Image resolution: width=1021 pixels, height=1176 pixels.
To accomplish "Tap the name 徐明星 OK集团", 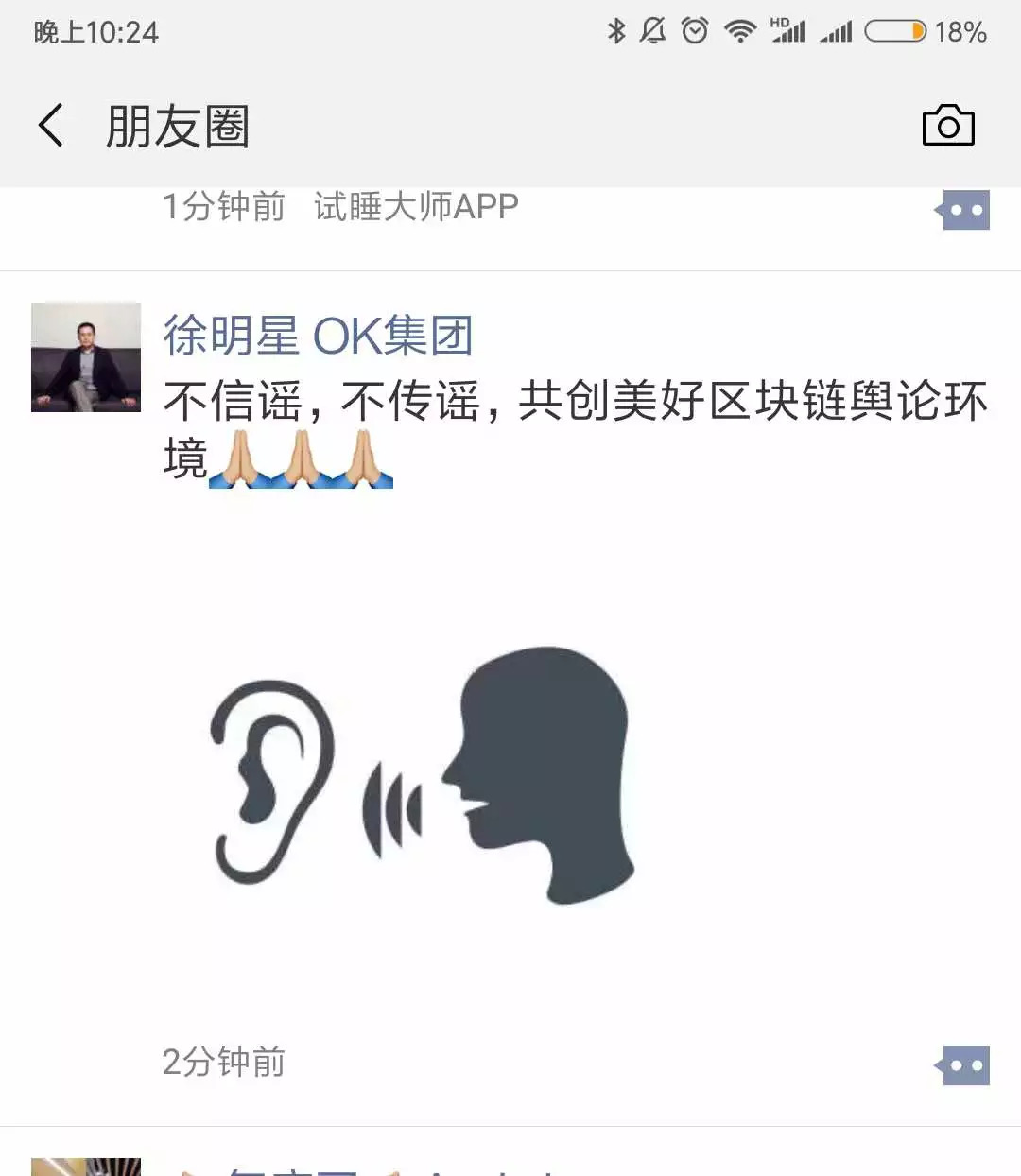I will pos(318,336).
